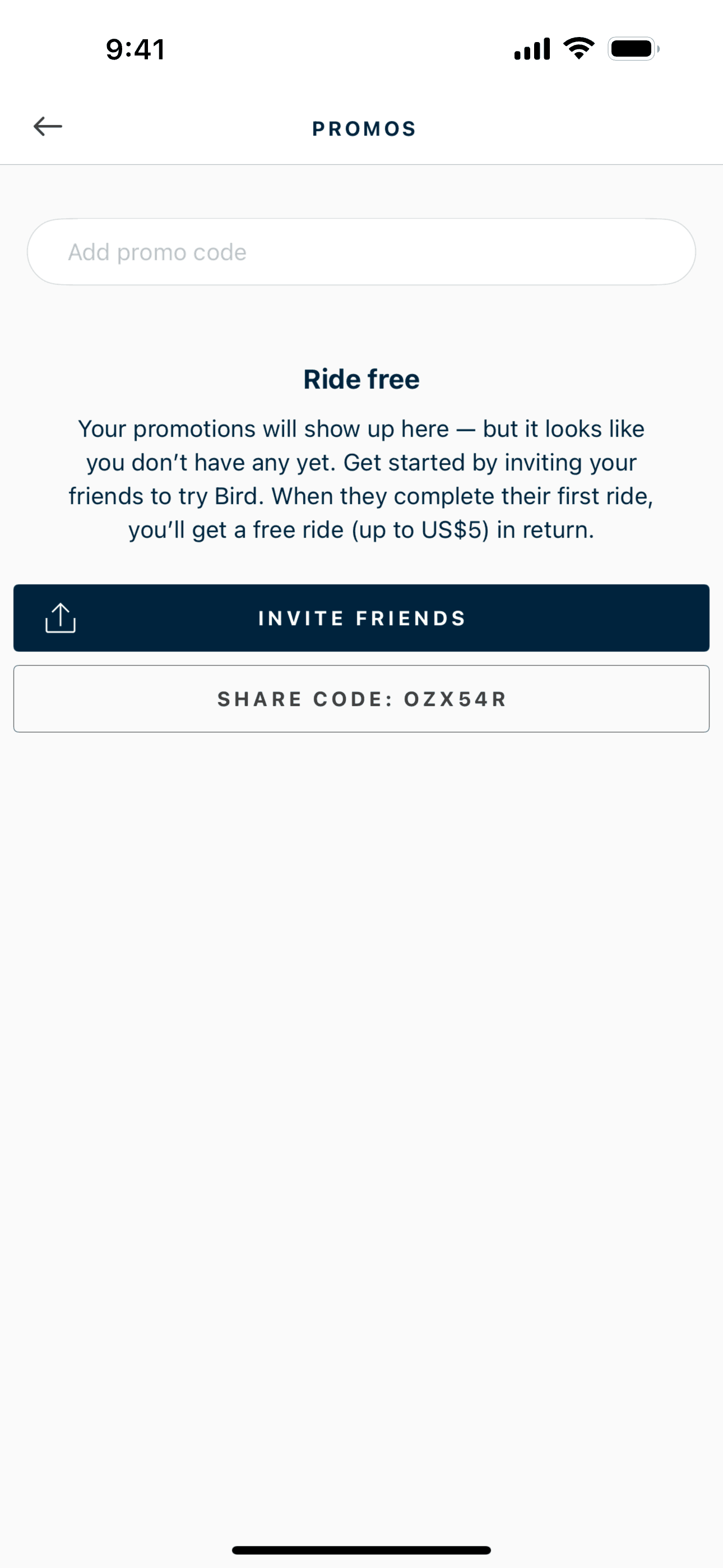
Task: Share code OZX54R
Action: click(361, 699)
